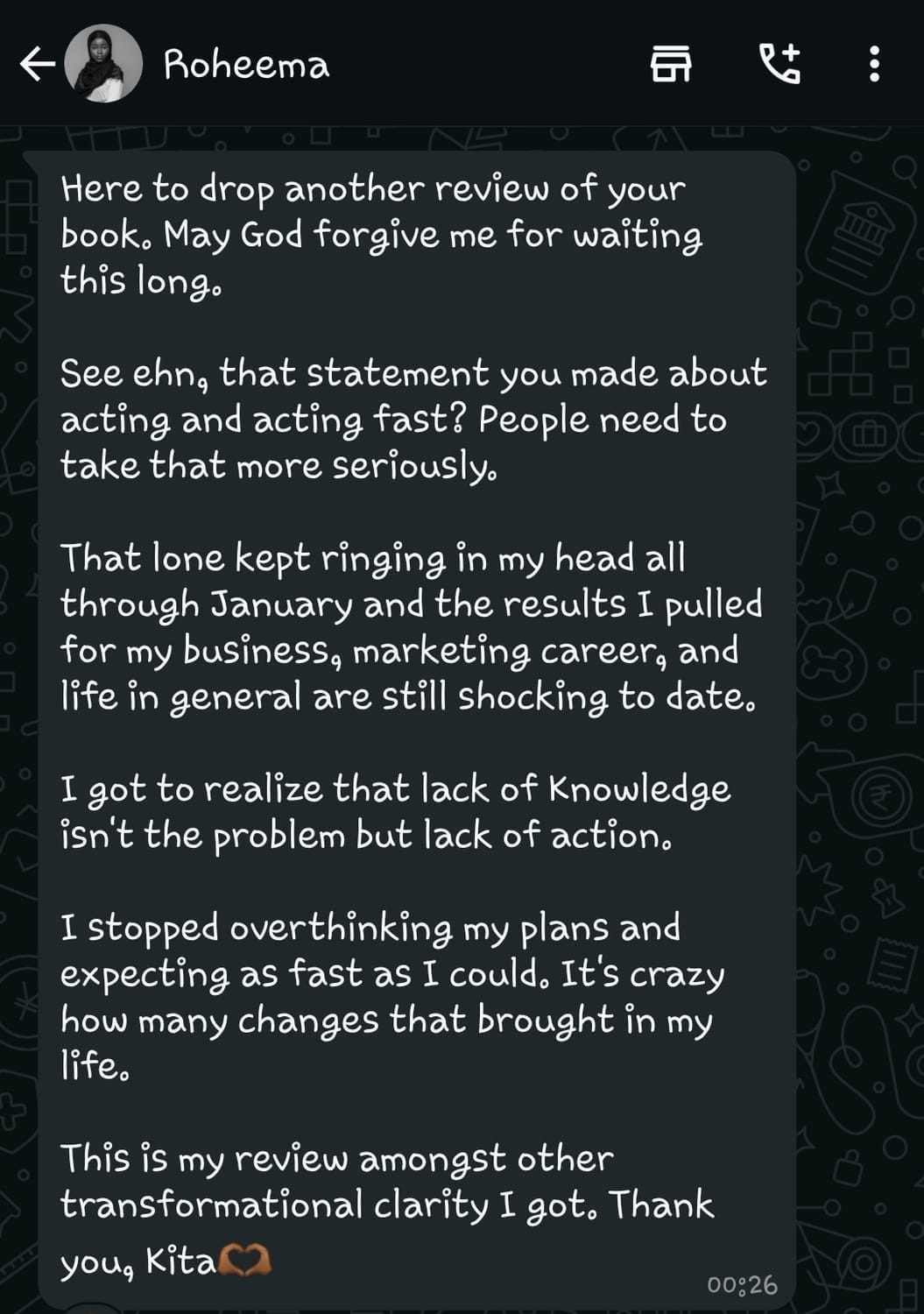Viewport: 924px width, 1314px height.
Task: Go back to the chat list
Action: coord(37,64)
